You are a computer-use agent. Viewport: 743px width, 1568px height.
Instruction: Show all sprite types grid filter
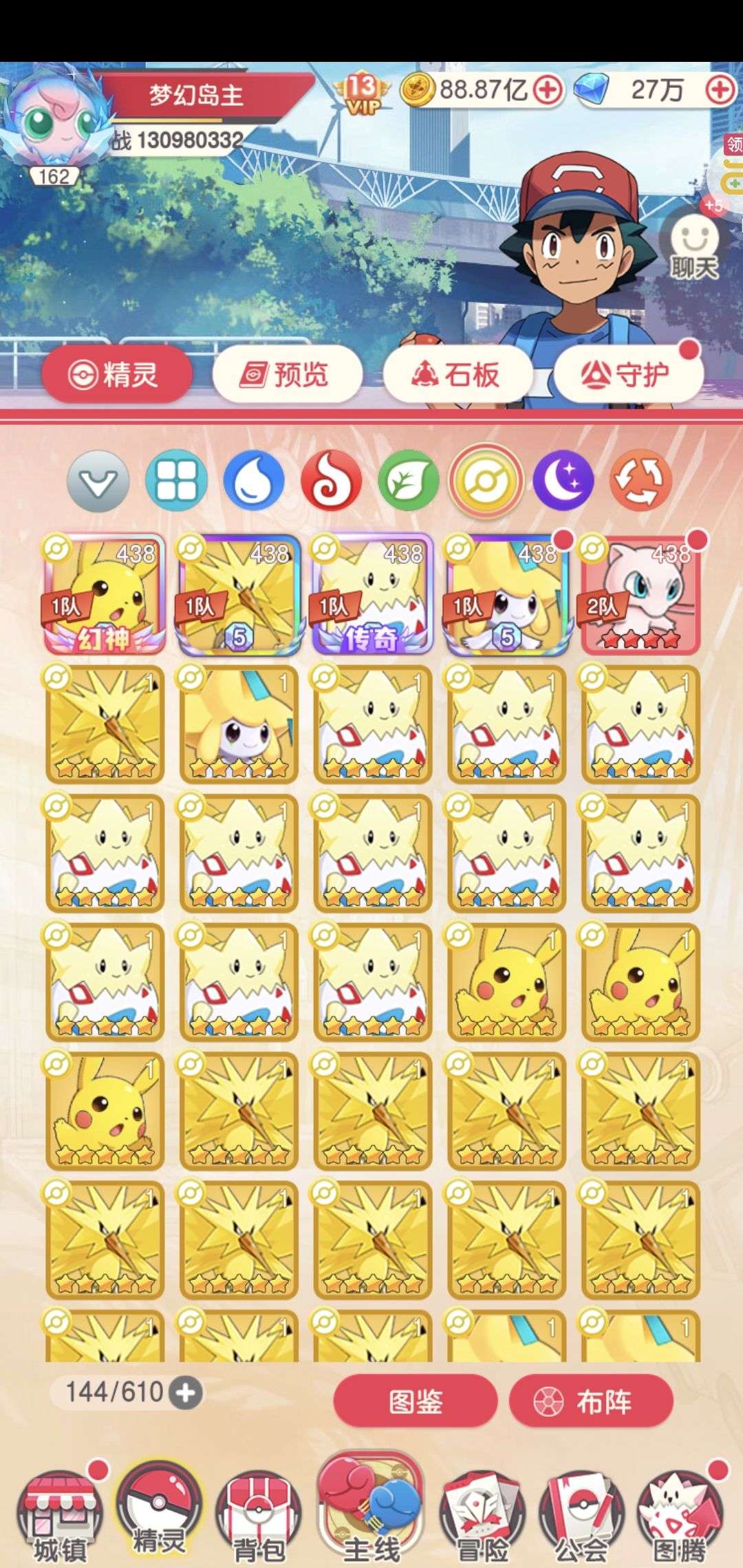pos(177,481)
